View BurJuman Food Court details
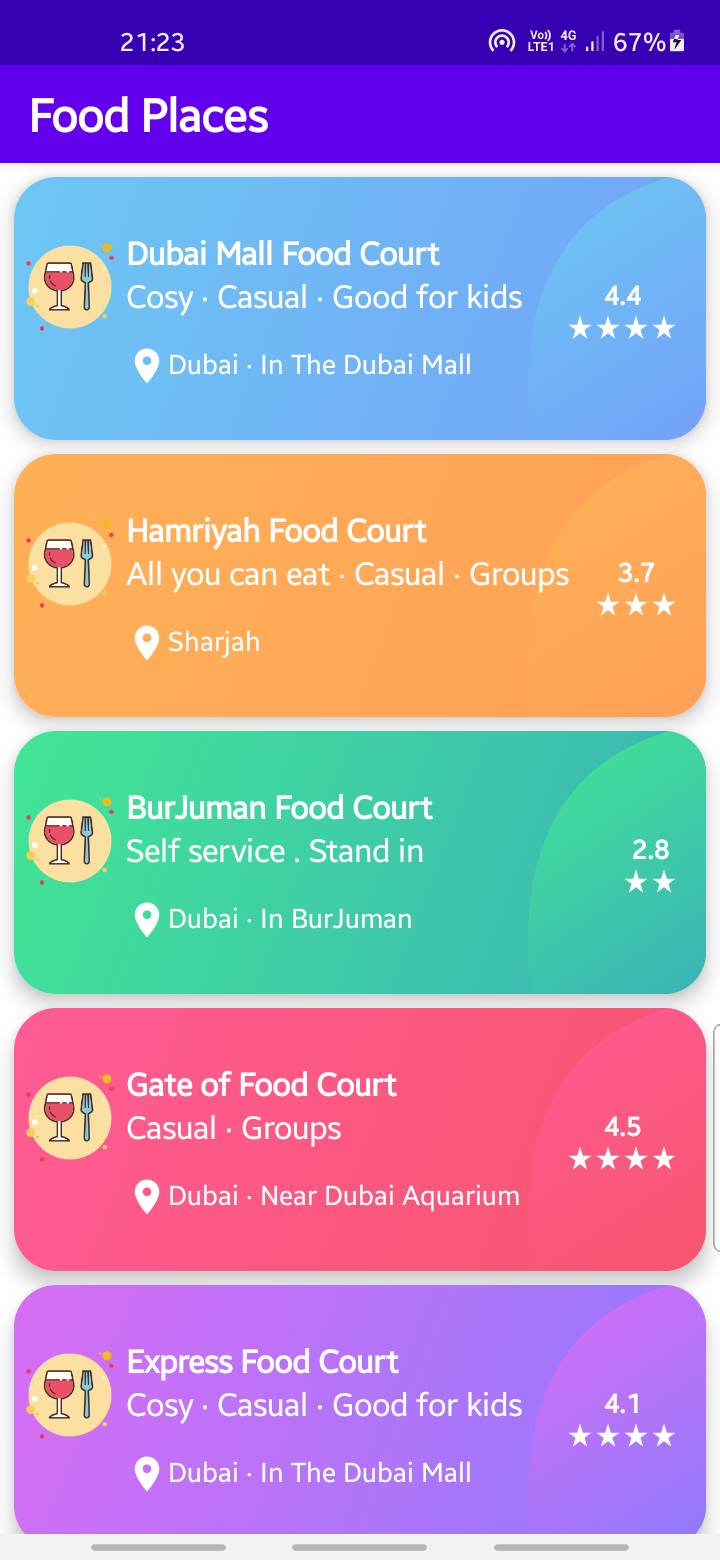This screenshot has width=720, height=1560. [360, 862]
